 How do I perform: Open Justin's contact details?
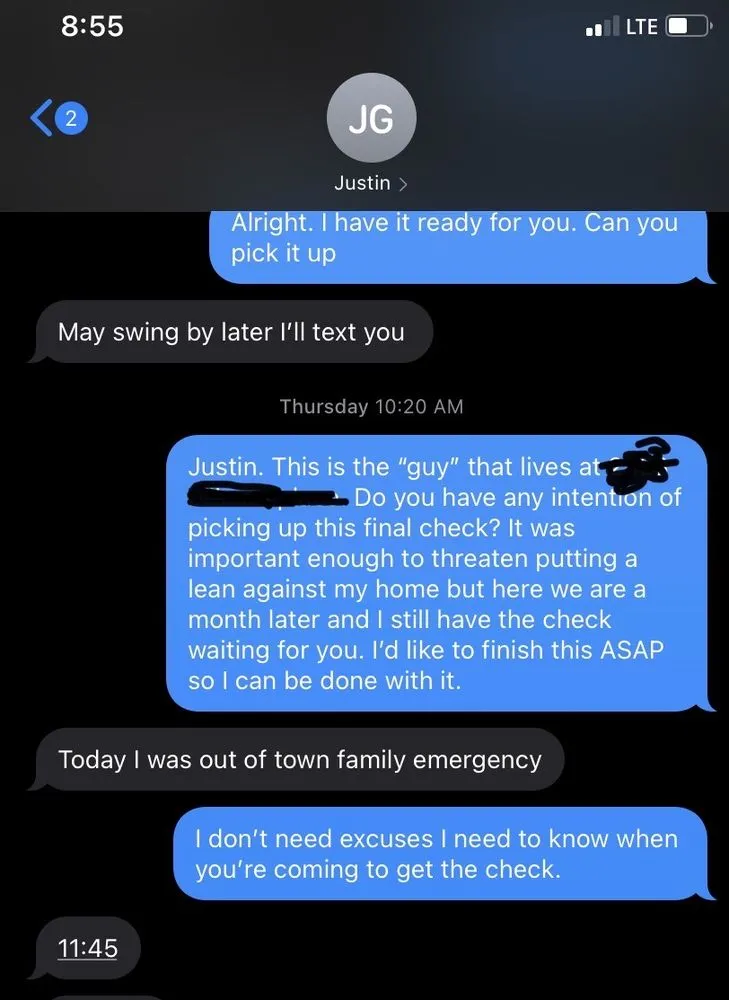coord(372,184)
